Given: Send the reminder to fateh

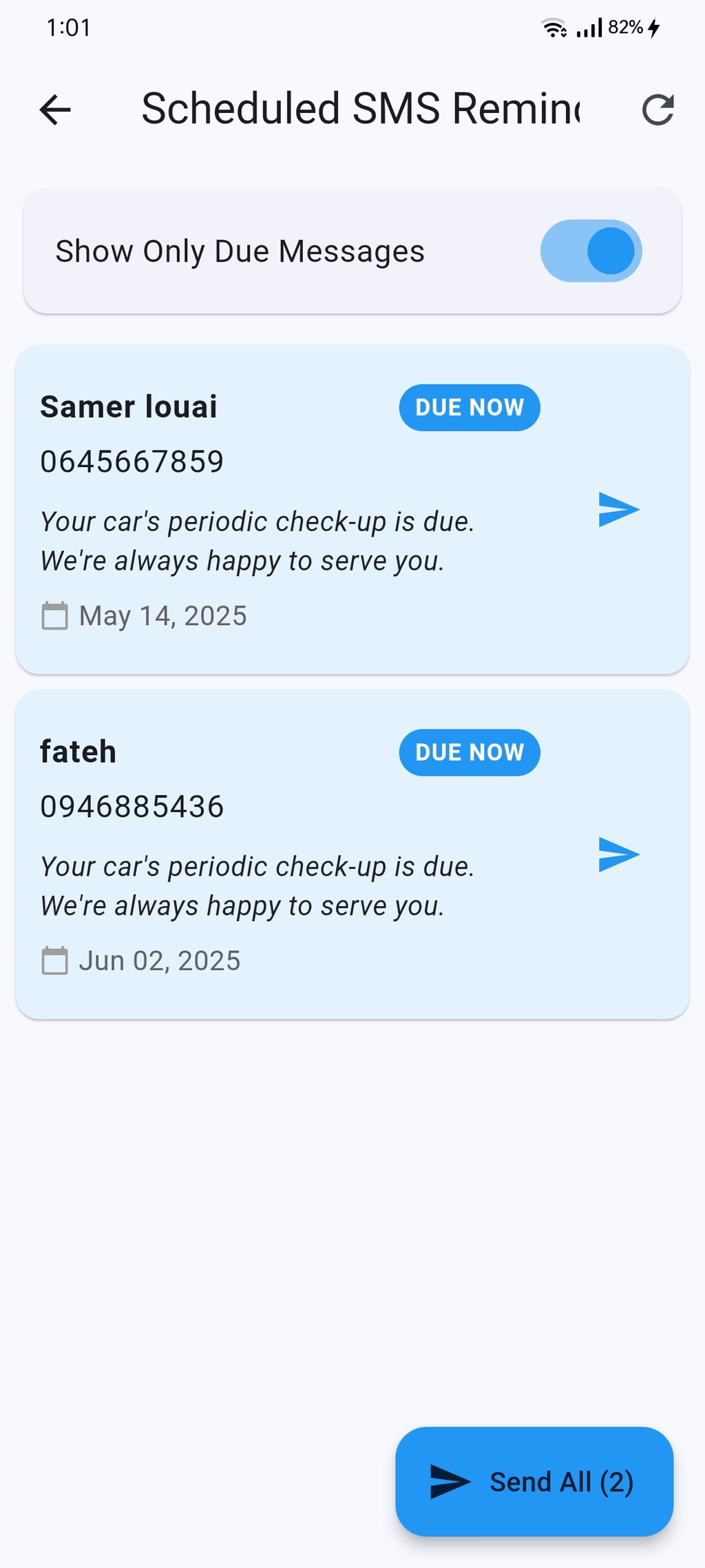Looking at the screenshot, I should coord(618,855).
